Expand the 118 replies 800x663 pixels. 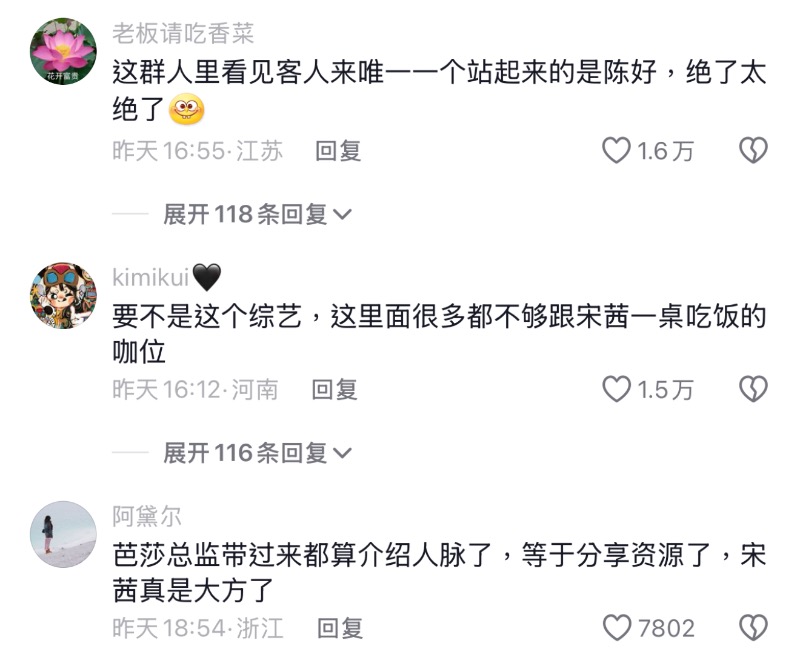[256, 214]
